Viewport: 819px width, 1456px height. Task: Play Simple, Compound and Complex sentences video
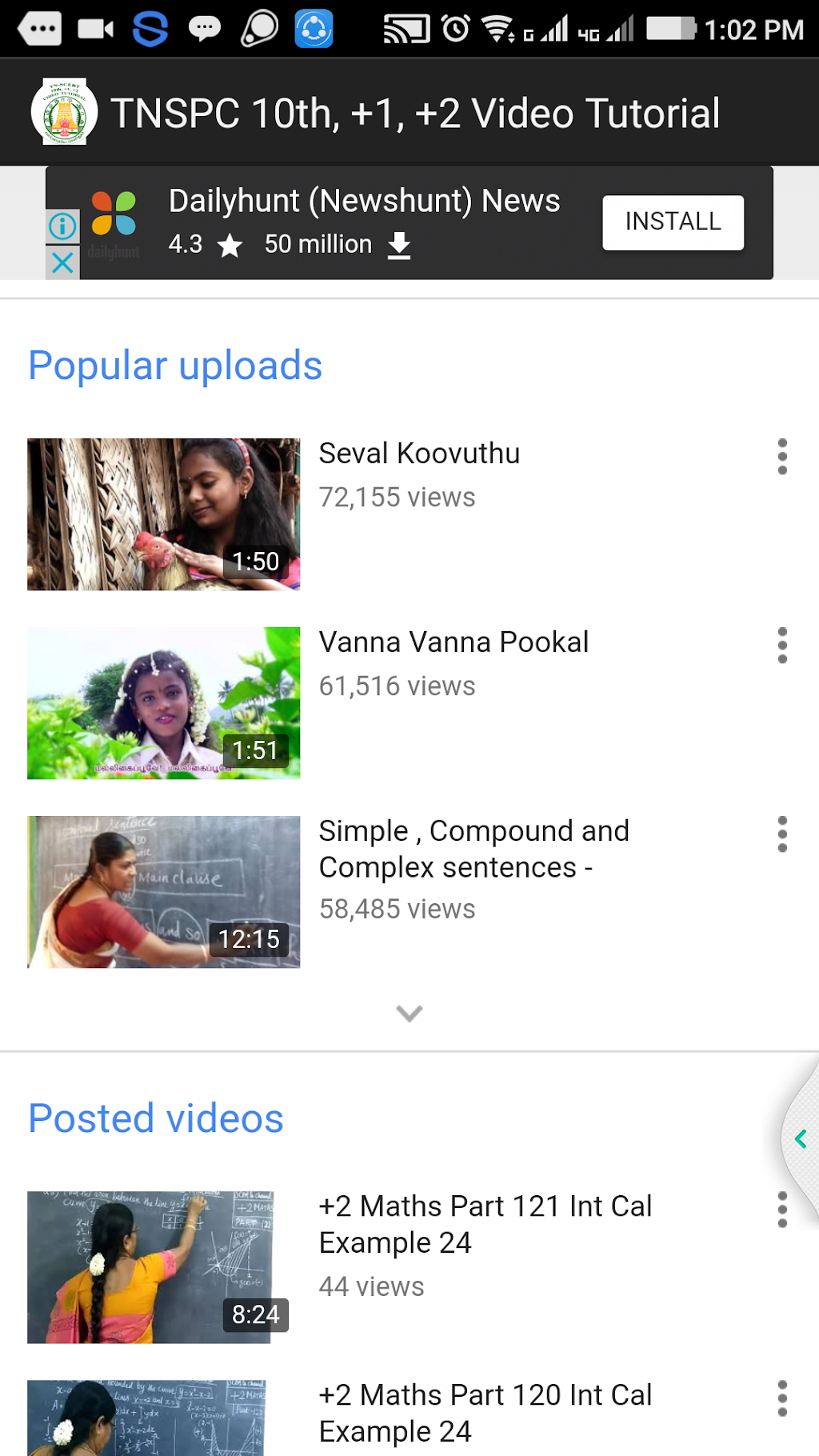coord(164,892)
